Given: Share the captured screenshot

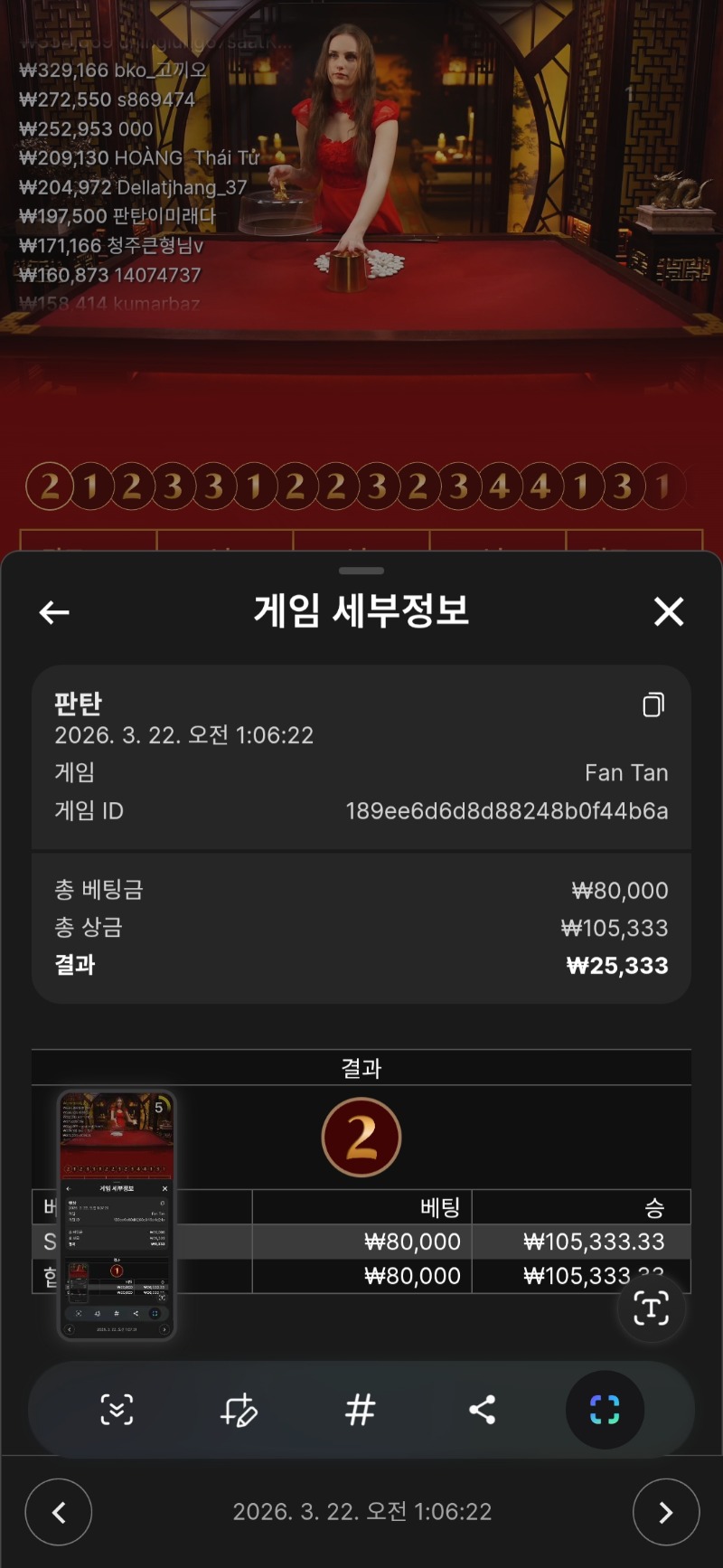Looking at the screenshot, I should tap(482, 1410).
